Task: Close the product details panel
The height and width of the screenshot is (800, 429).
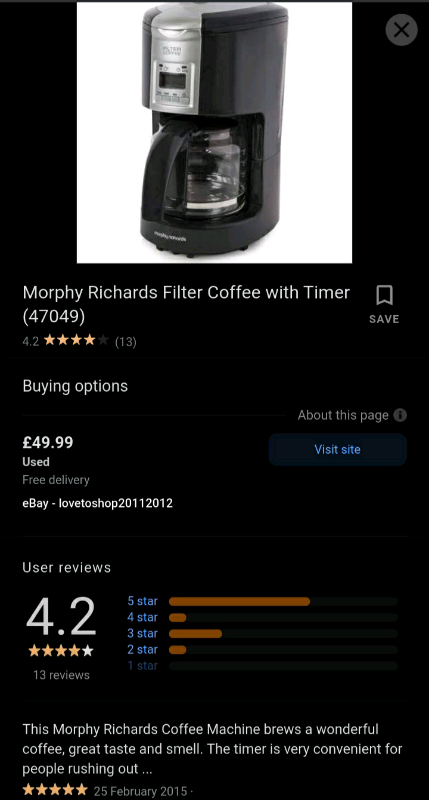Action: pyautogui.click(x=401, y=30)
